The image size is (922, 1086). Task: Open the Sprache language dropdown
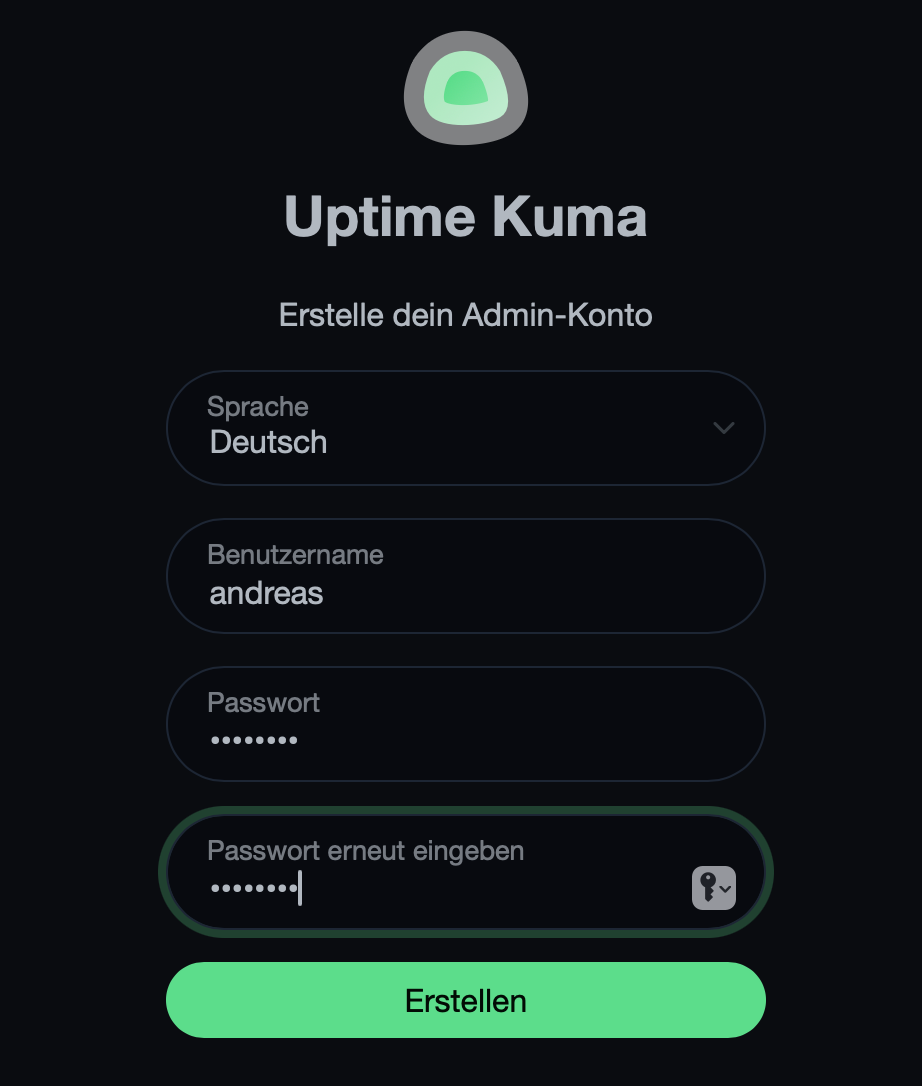465,428
